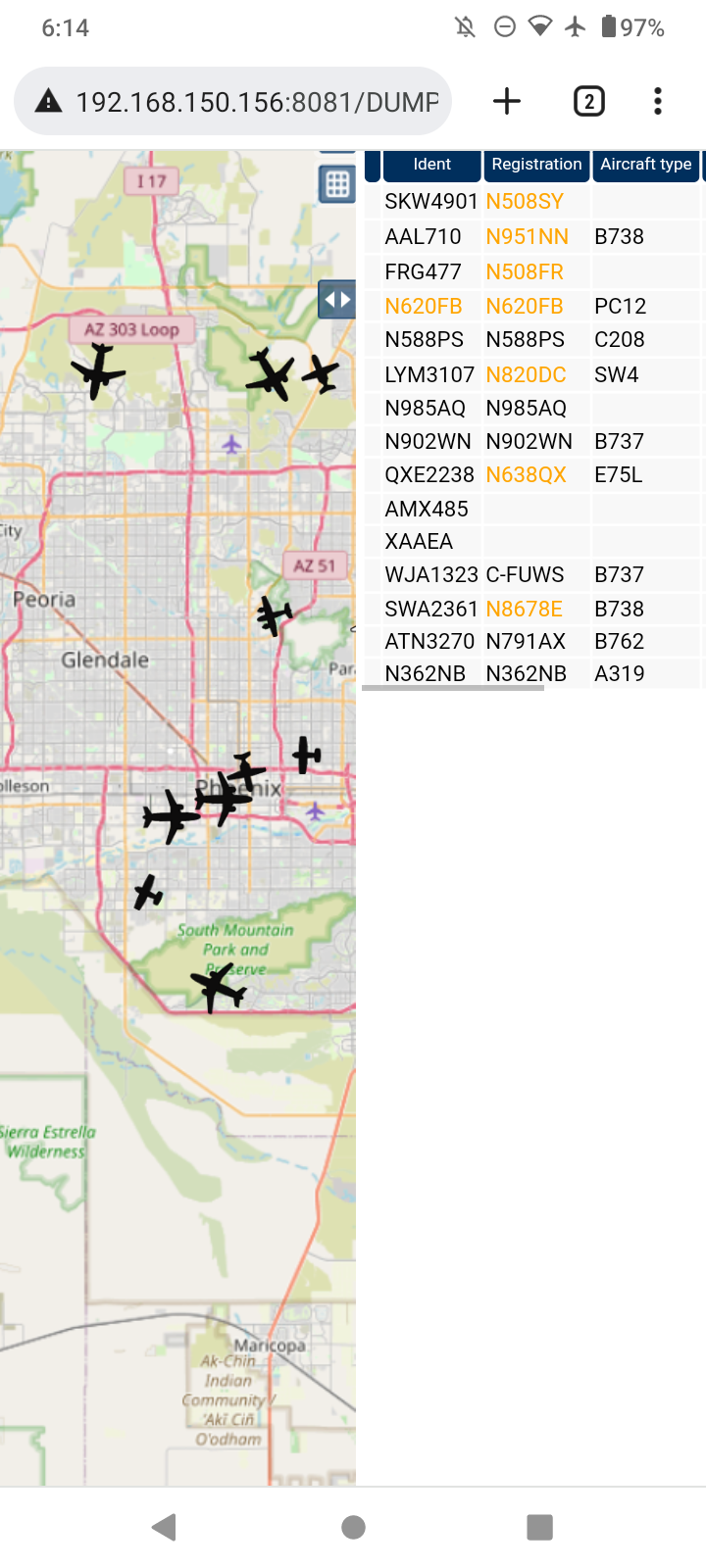Open the tab switcher showing 2
This screenshot has width=706, height=1568.
(588, 101)
